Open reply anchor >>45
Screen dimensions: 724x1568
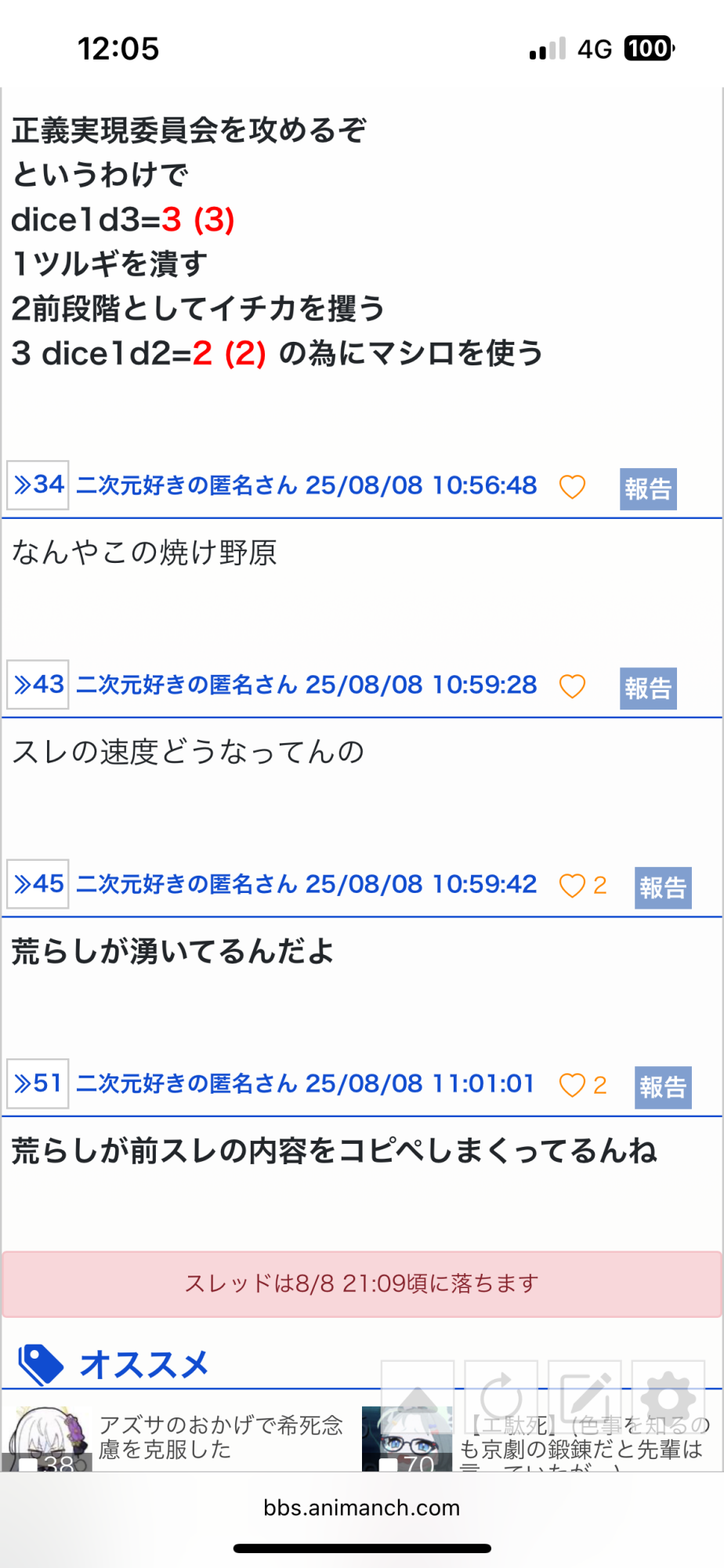(x=38, y=884)
